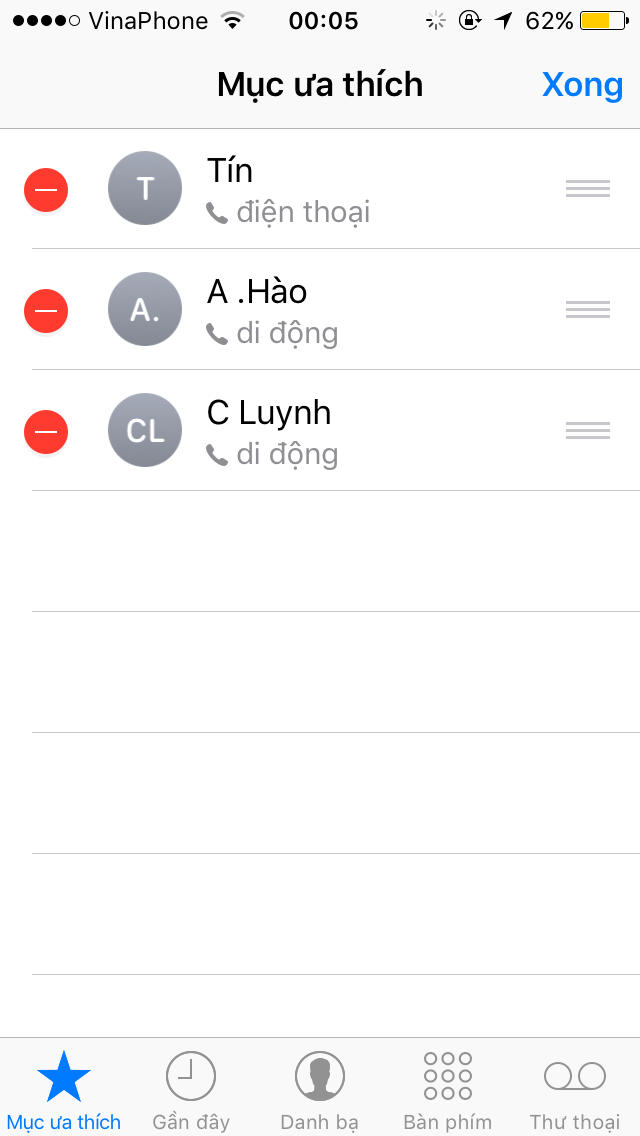The width and height of the screenshot is (640, 1136).
Task: Switch to the Gần đây tab
Action: click(x=191, y=1090)
